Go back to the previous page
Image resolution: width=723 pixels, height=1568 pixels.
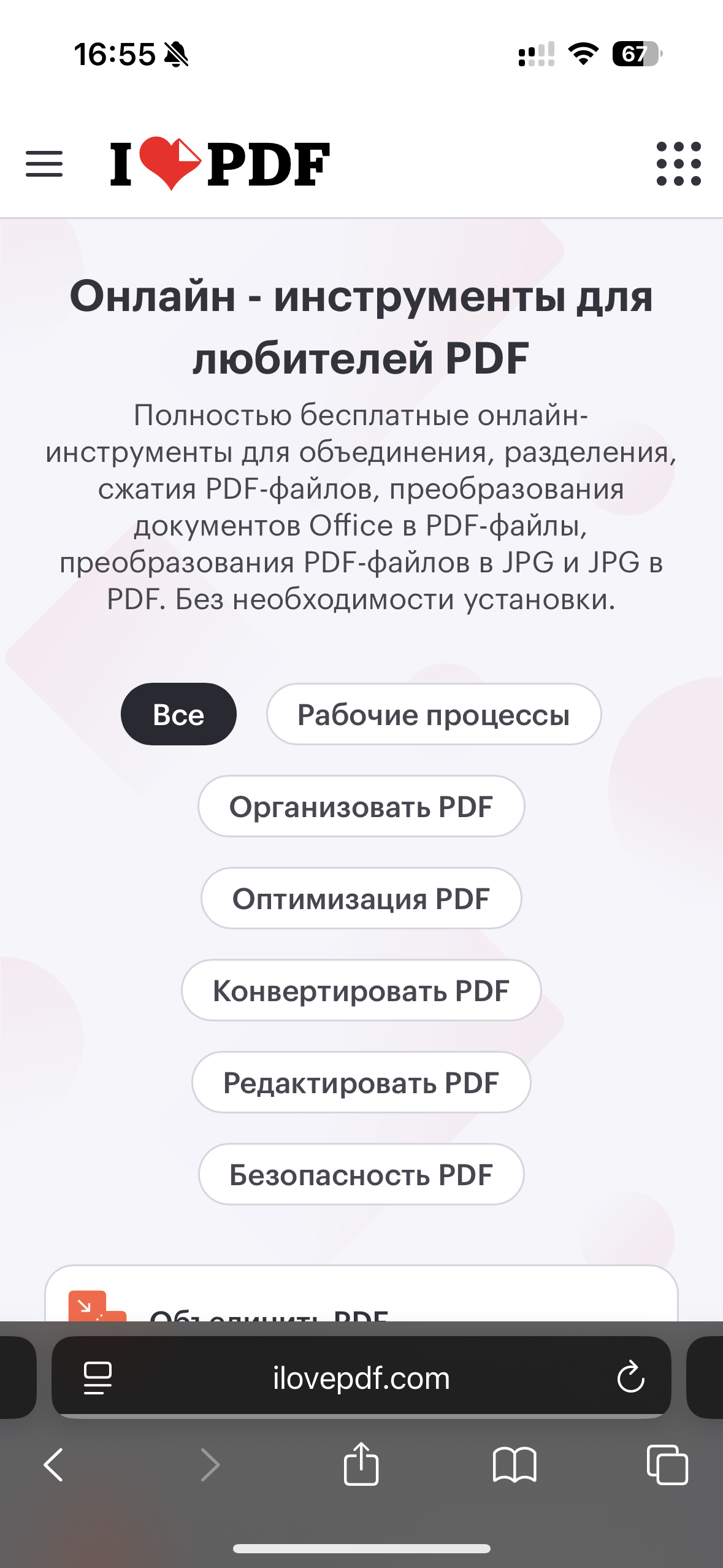(54, 1465)
